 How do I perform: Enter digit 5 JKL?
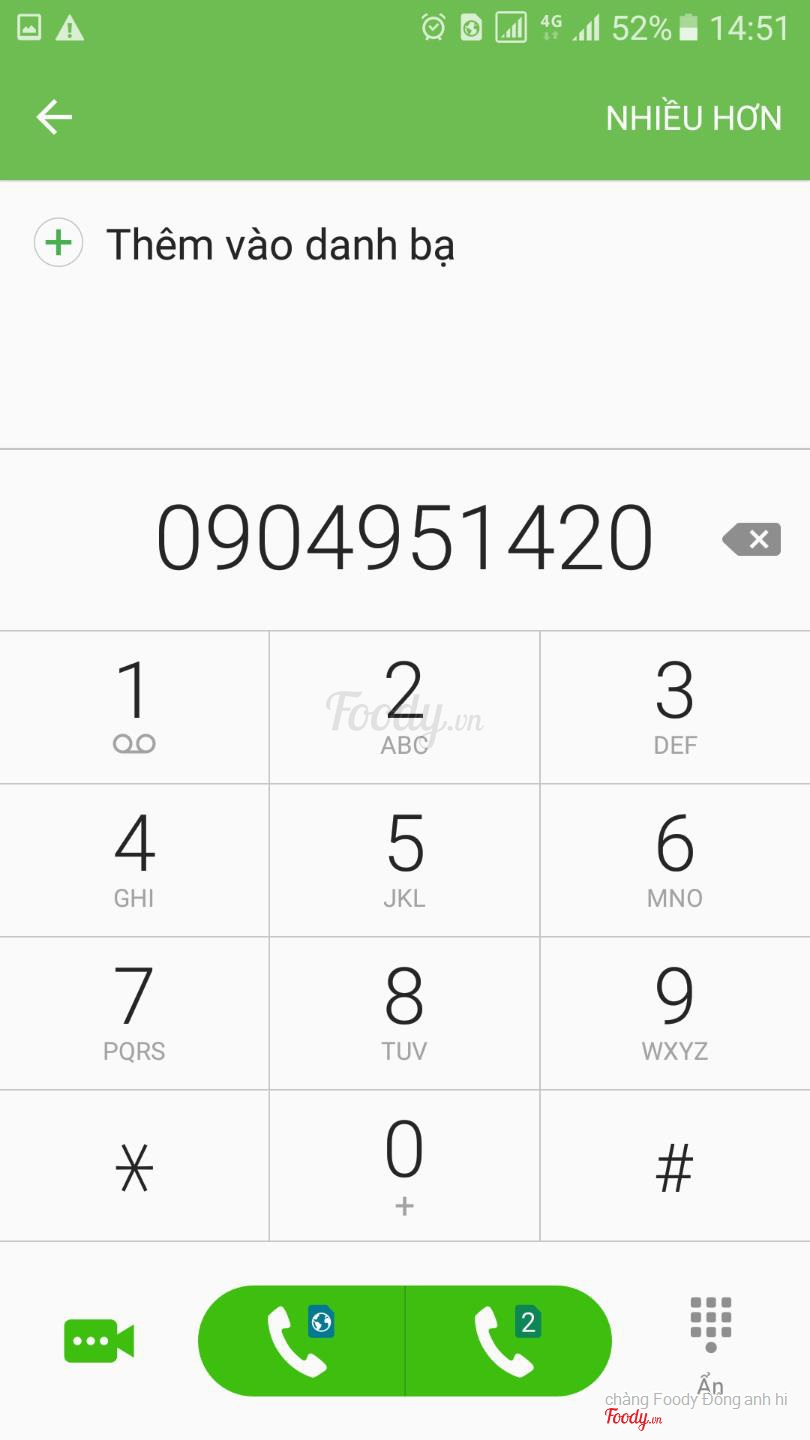pyautogui.click(x=404, y=860)
